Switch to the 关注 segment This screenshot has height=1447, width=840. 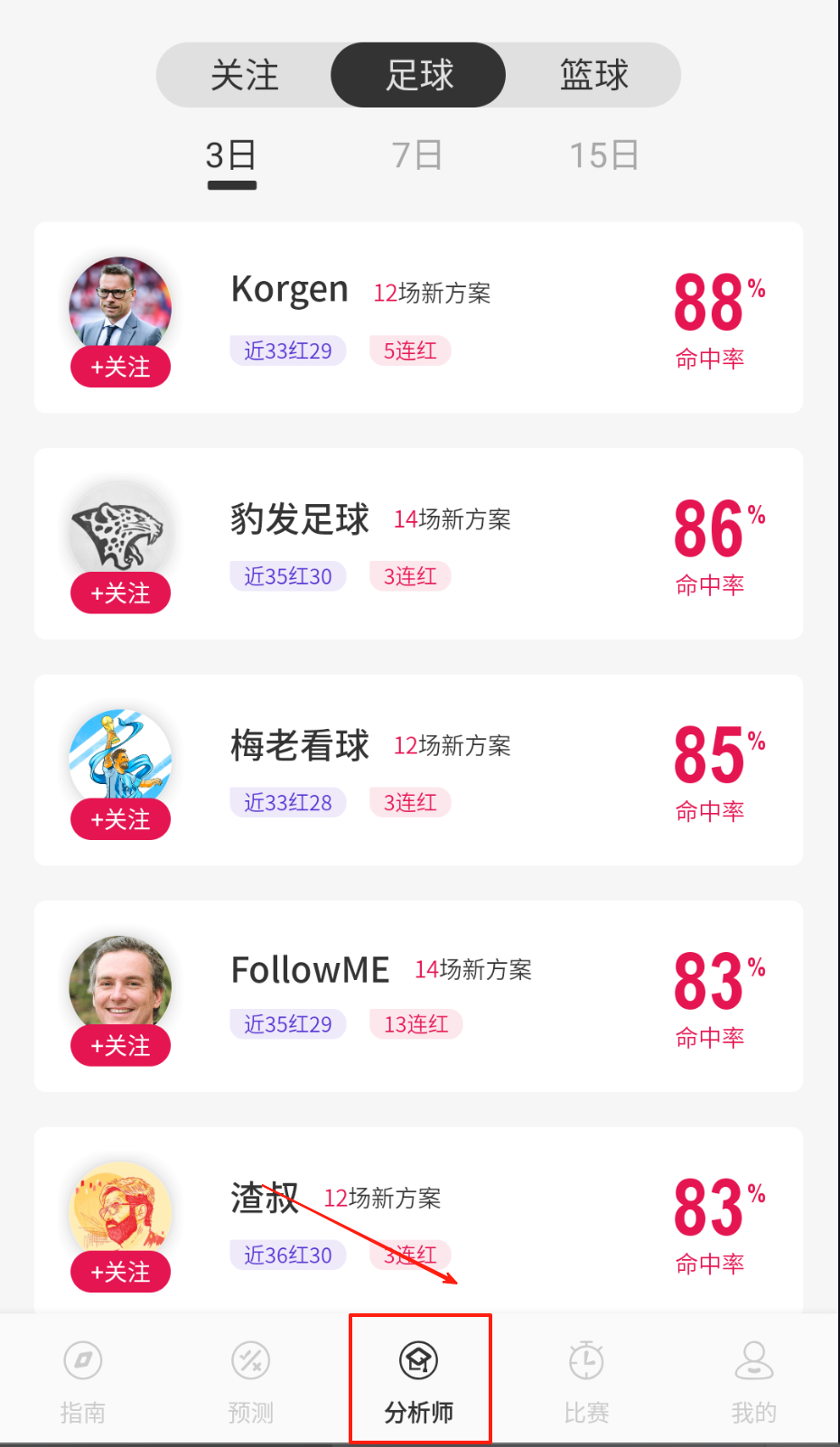244,75
